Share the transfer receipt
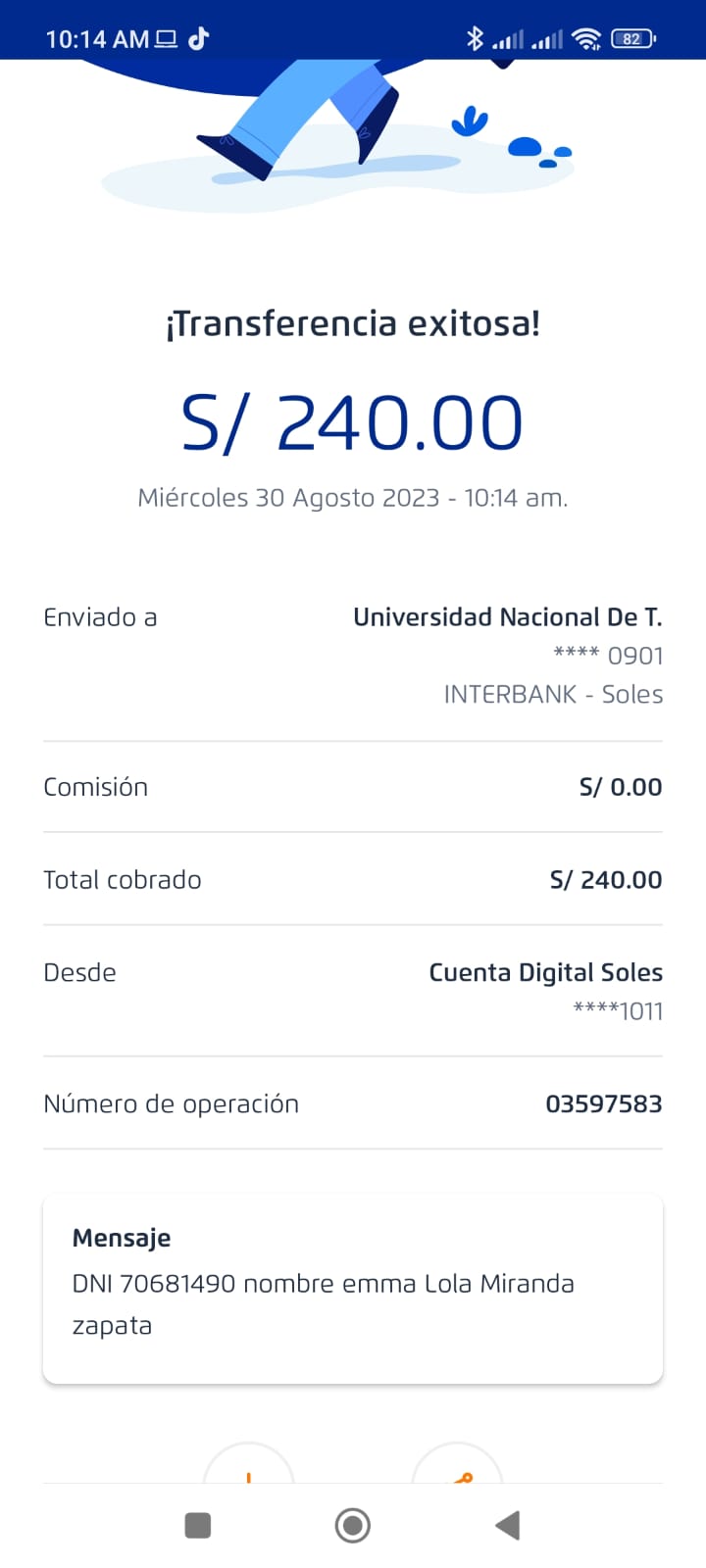706x1568 pixels. tap(457, 1466)
